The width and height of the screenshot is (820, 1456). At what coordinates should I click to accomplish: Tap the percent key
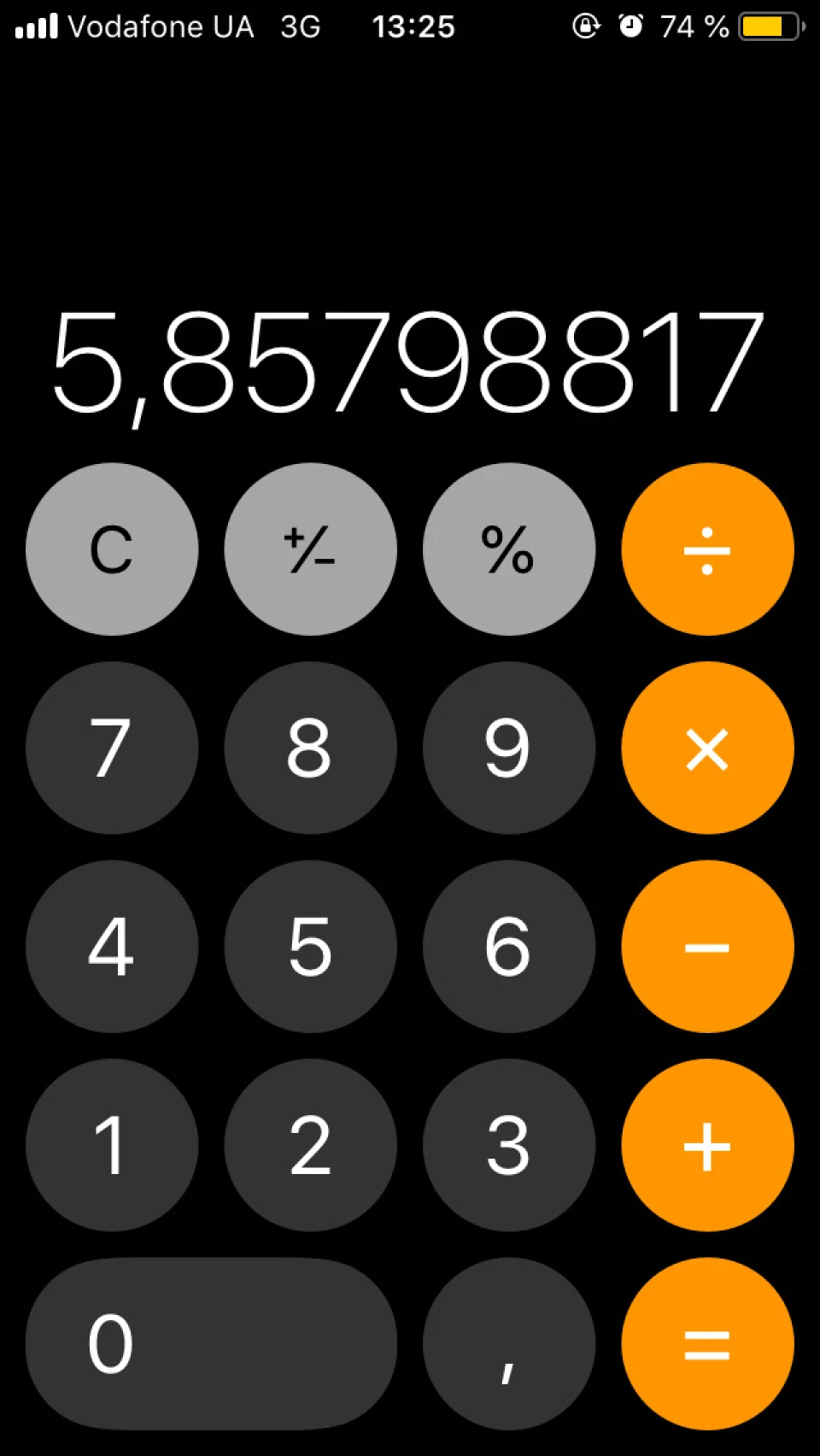coord(509,549)
